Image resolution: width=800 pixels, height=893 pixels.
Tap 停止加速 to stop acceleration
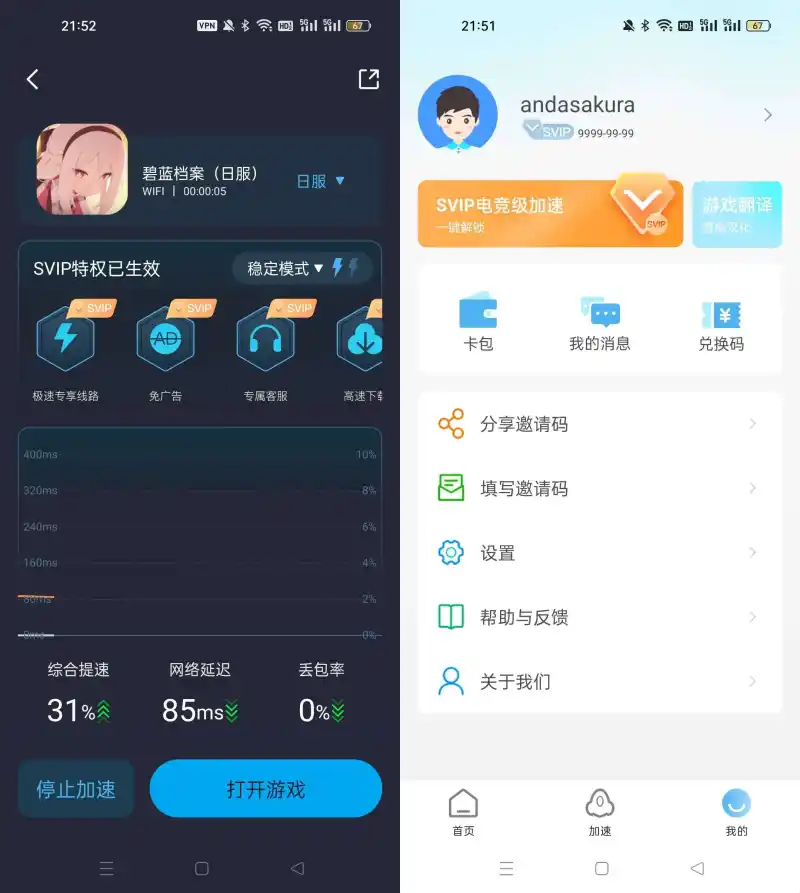76,789
